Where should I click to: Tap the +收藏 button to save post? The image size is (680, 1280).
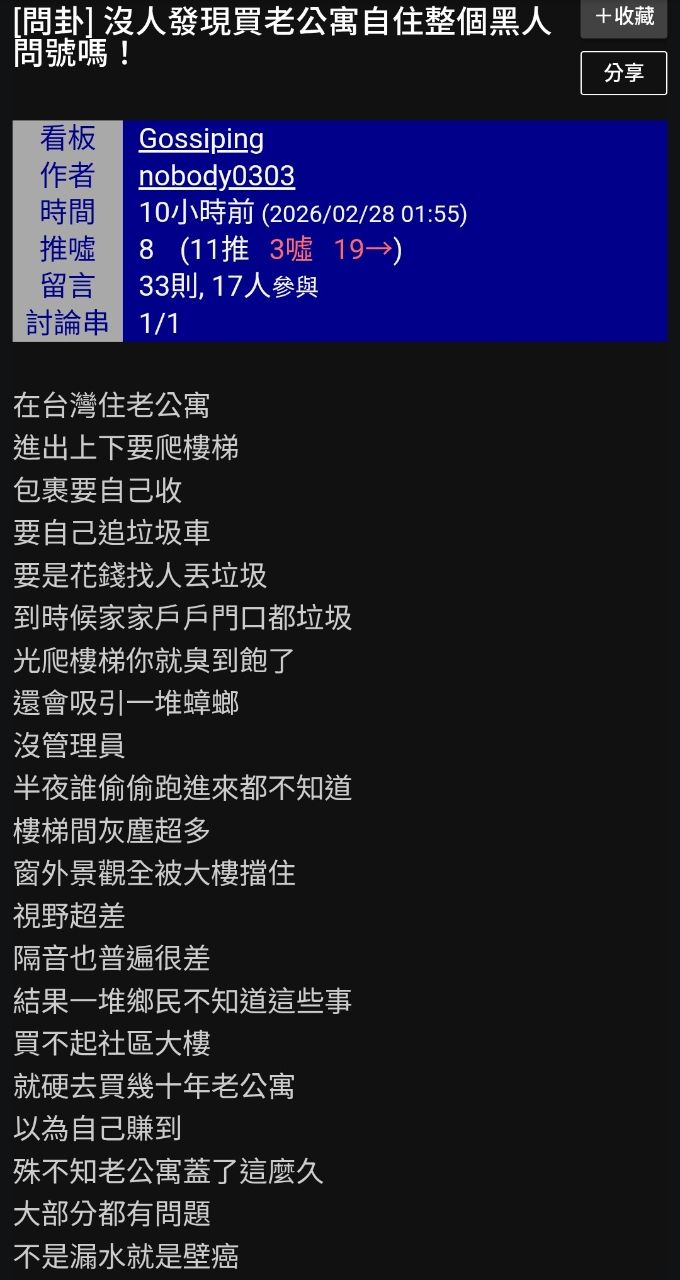pos(624,17)
